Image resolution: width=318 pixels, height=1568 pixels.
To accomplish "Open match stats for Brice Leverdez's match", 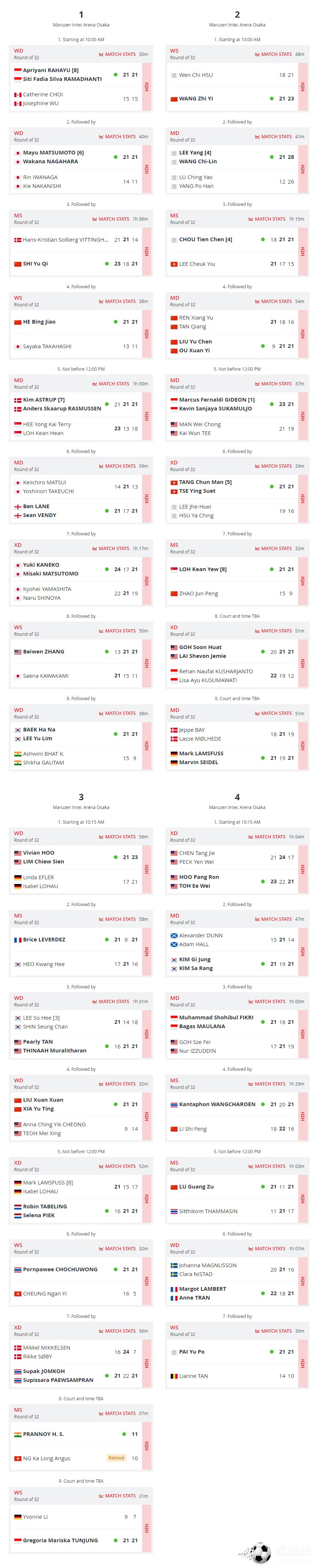I will pyautogui.click(x=118, y=919).
